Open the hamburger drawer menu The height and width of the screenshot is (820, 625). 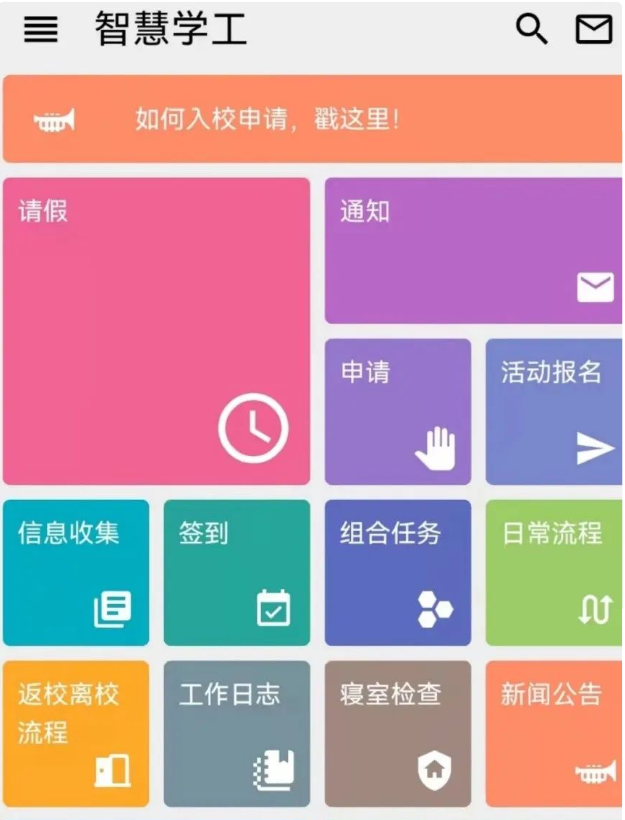tap(41, 31)
